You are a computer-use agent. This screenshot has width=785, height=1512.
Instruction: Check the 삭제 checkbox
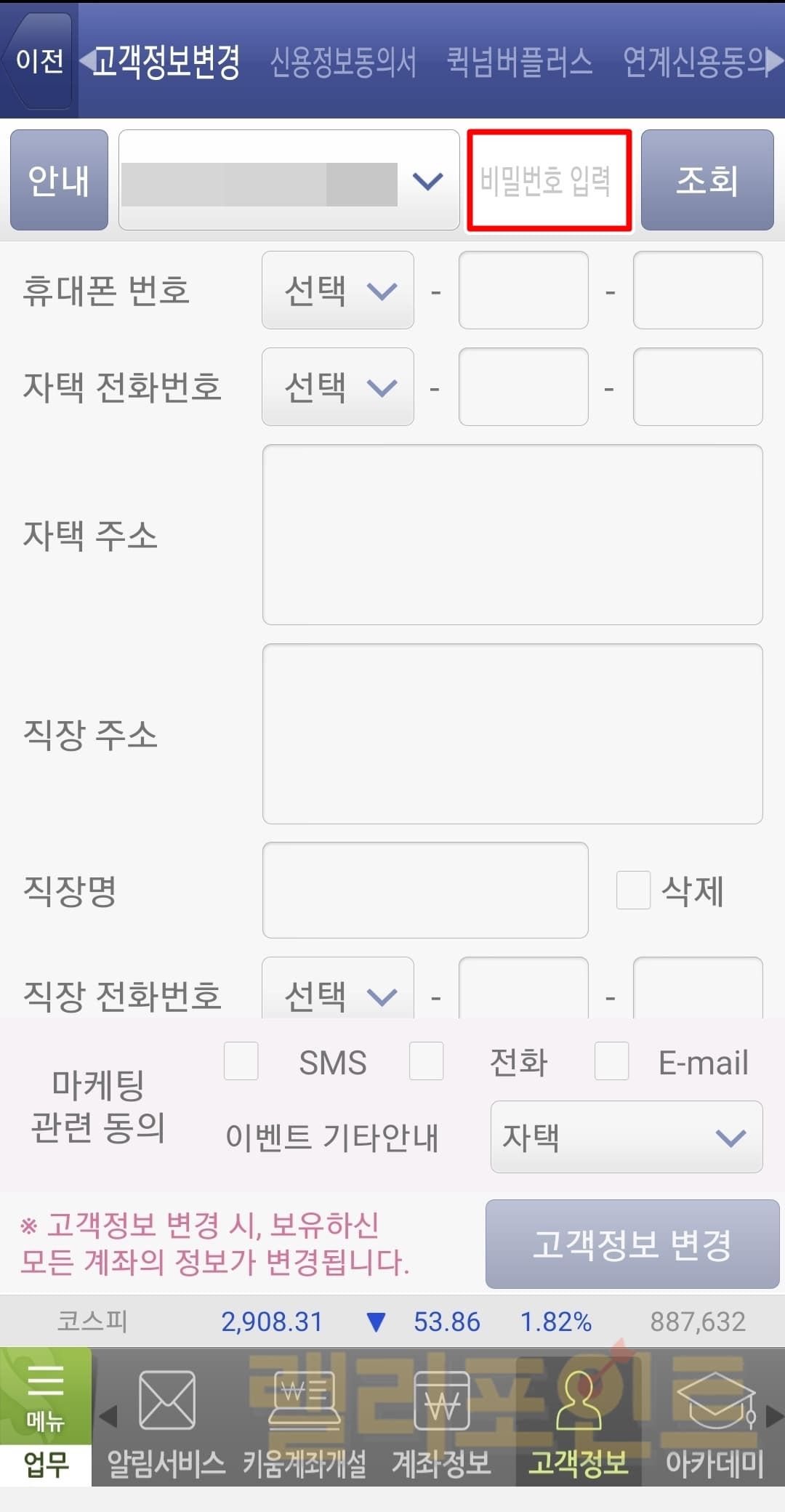(x=633, y=890)
